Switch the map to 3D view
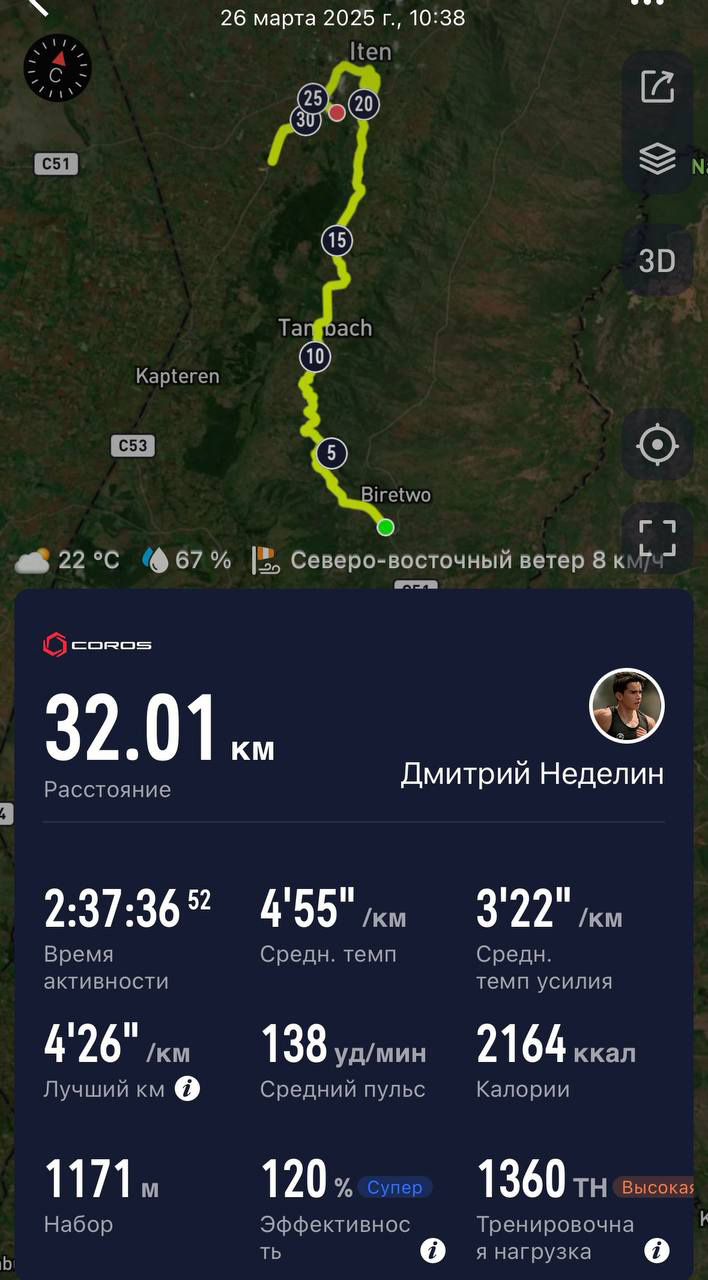This screenshot has width=708, height=1280. 657,261
